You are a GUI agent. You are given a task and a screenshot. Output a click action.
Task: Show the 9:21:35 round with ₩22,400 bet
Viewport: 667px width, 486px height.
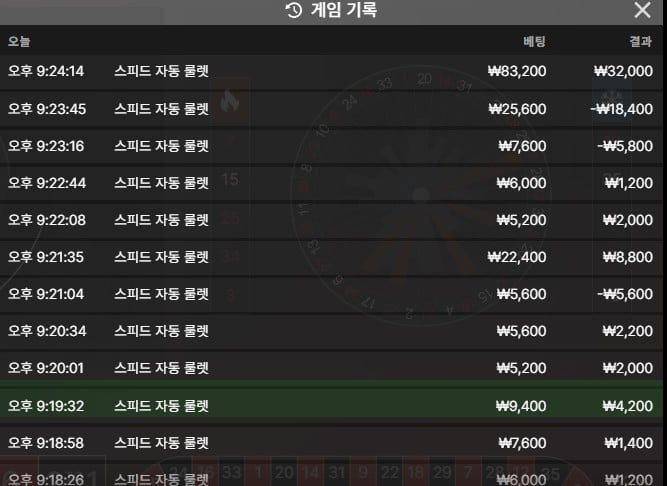coord(331,257)
